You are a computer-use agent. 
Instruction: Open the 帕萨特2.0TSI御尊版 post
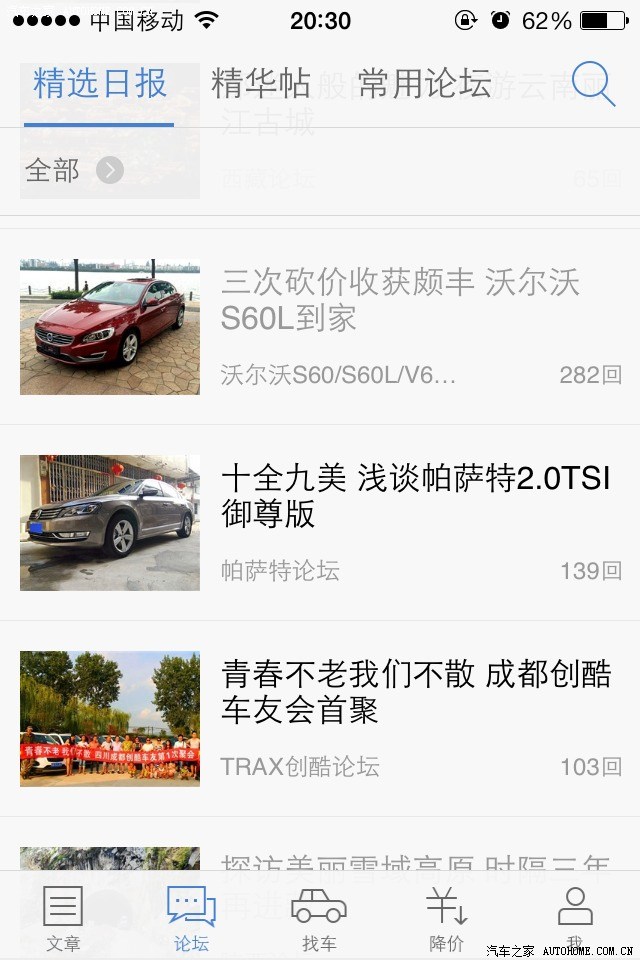click(x=415, y=497)
